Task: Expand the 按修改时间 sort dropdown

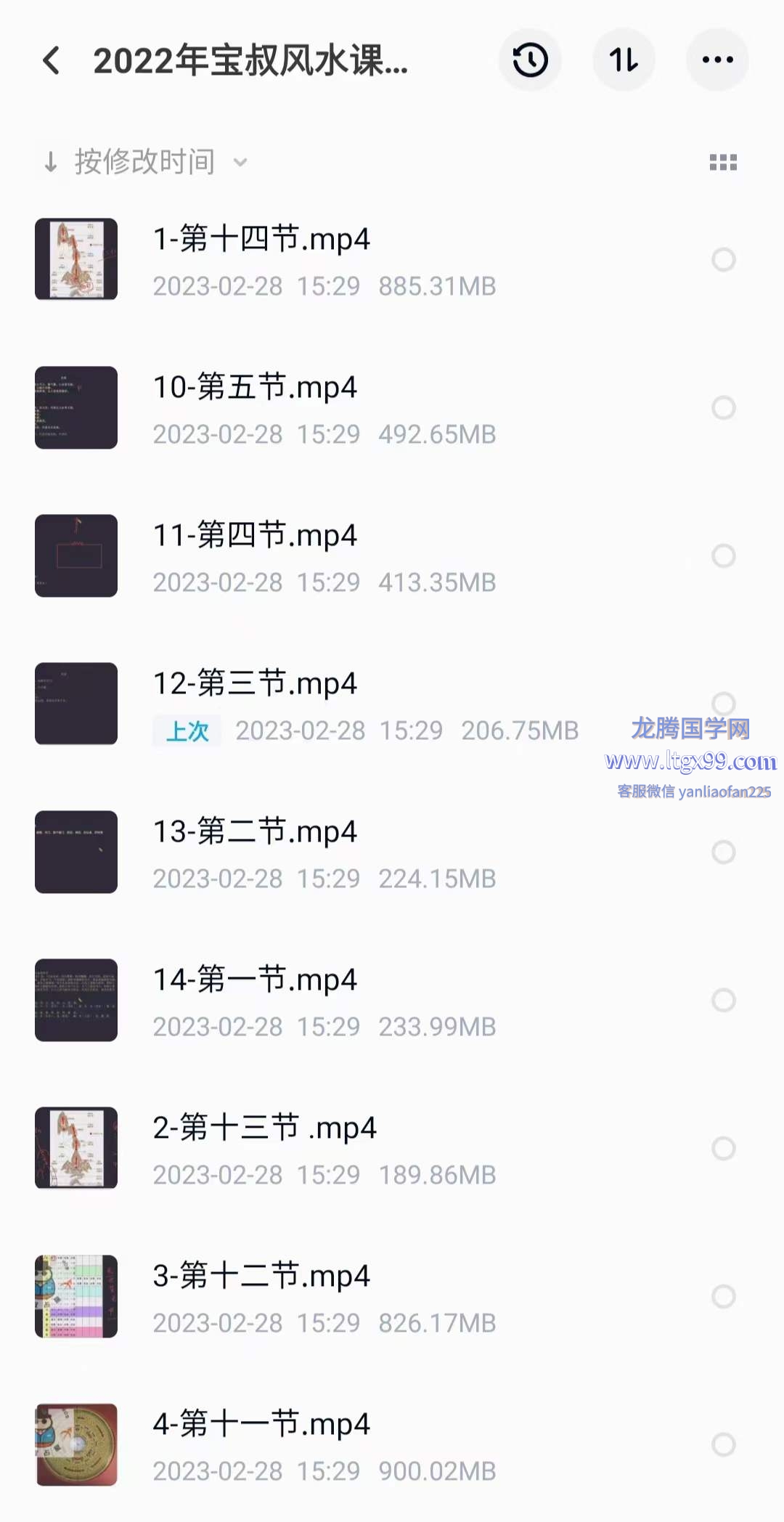Action: (145, 162)
